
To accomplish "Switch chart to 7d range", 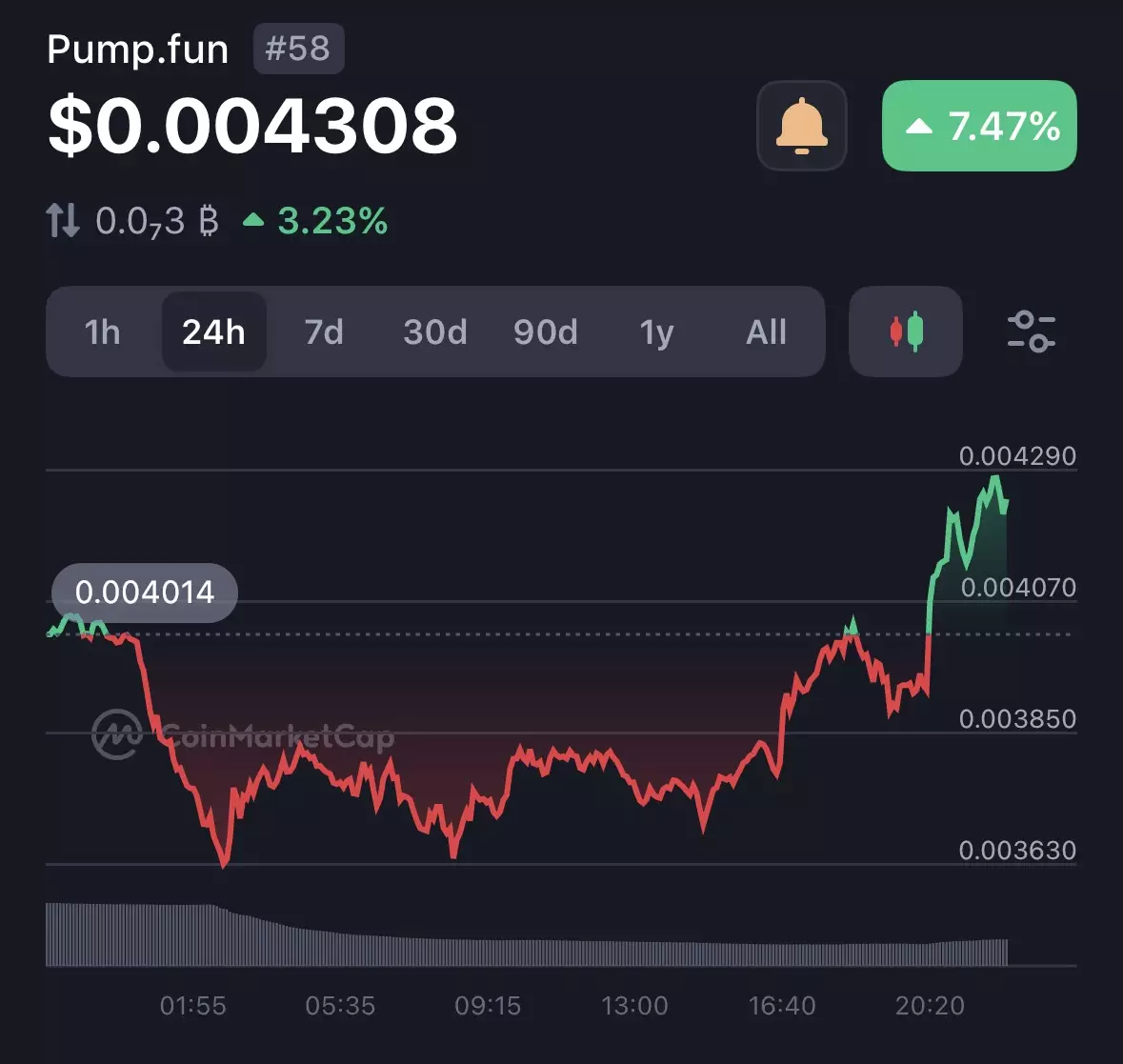I will (x=324, y=331).
